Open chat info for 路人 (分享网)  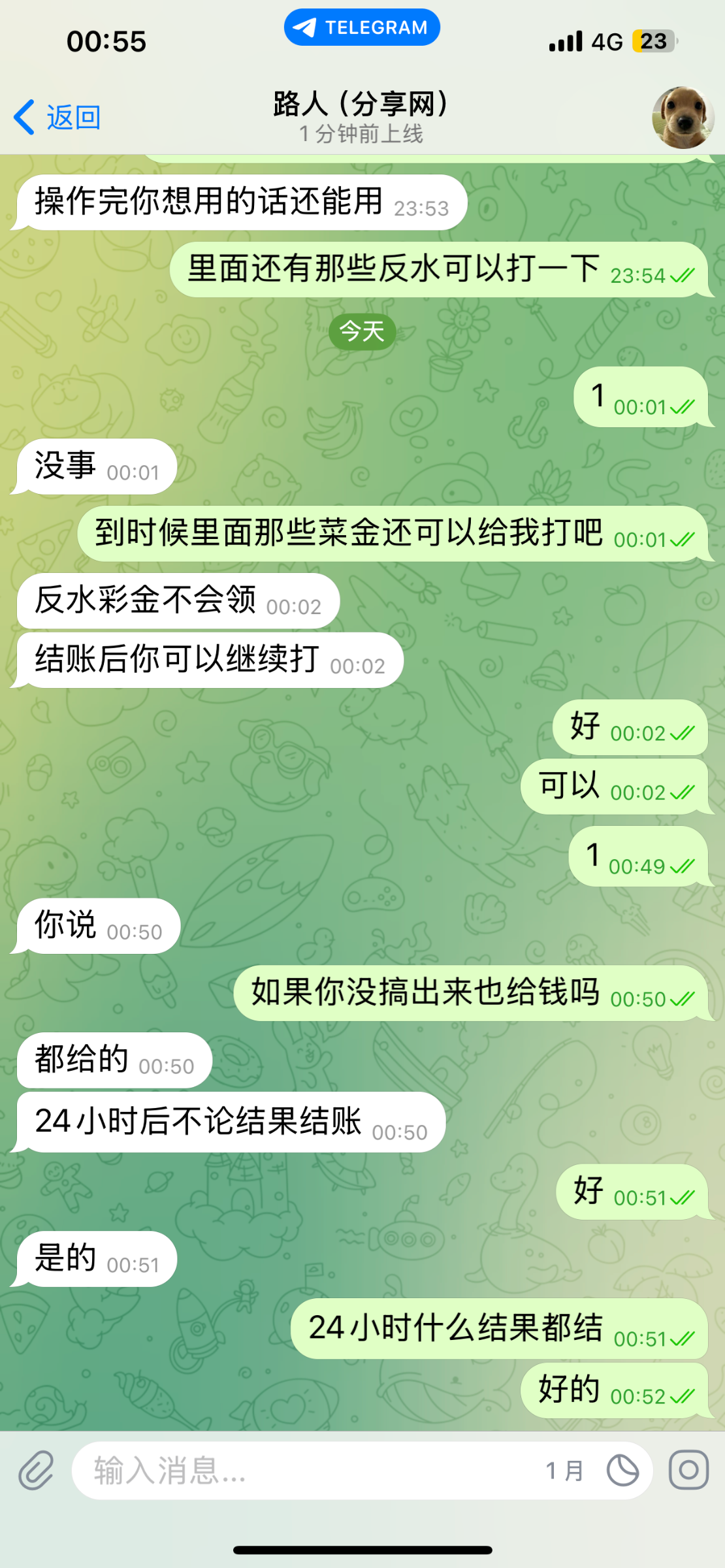[361, 118]
